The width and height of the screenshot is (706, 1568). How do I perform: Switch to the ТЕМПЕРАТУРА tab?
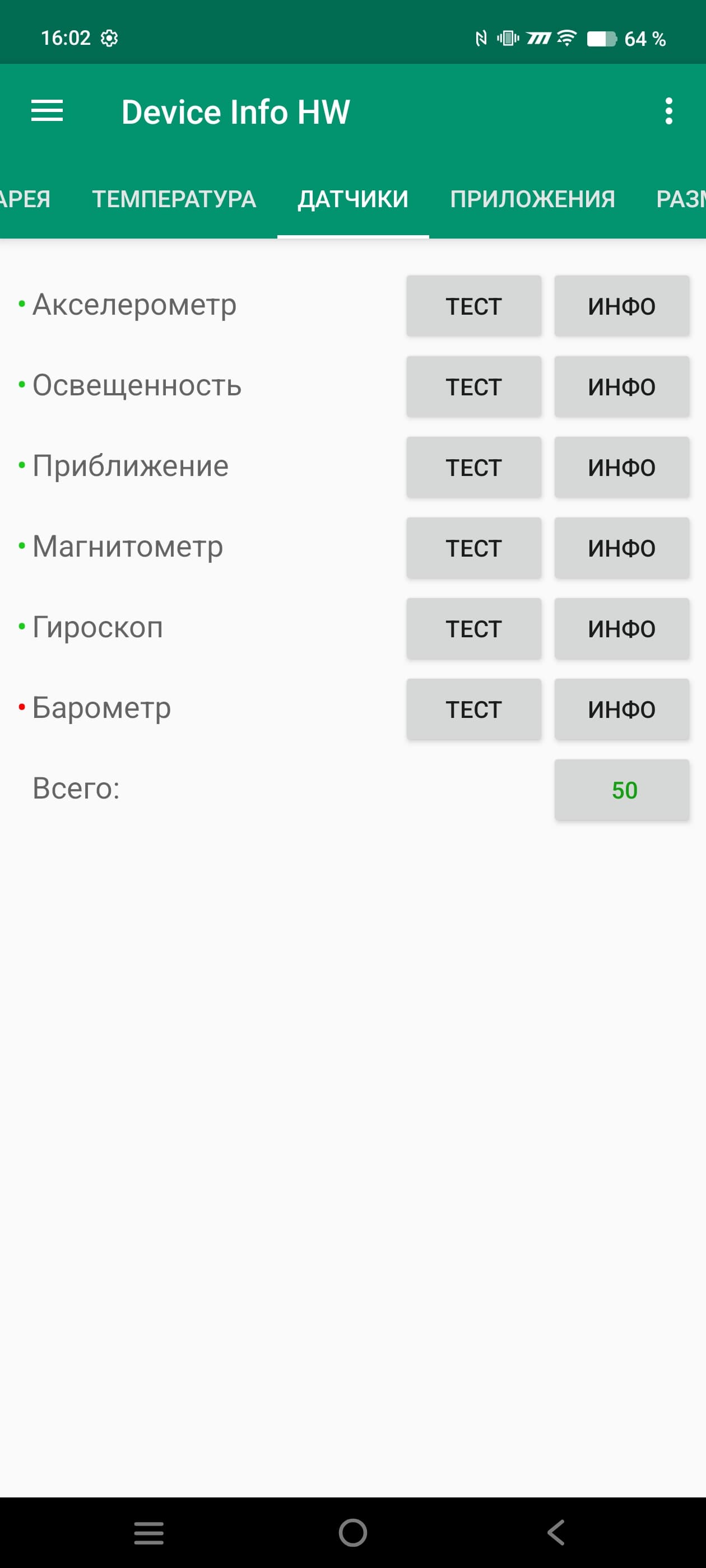pyautogui.click(x=174, y=199)
